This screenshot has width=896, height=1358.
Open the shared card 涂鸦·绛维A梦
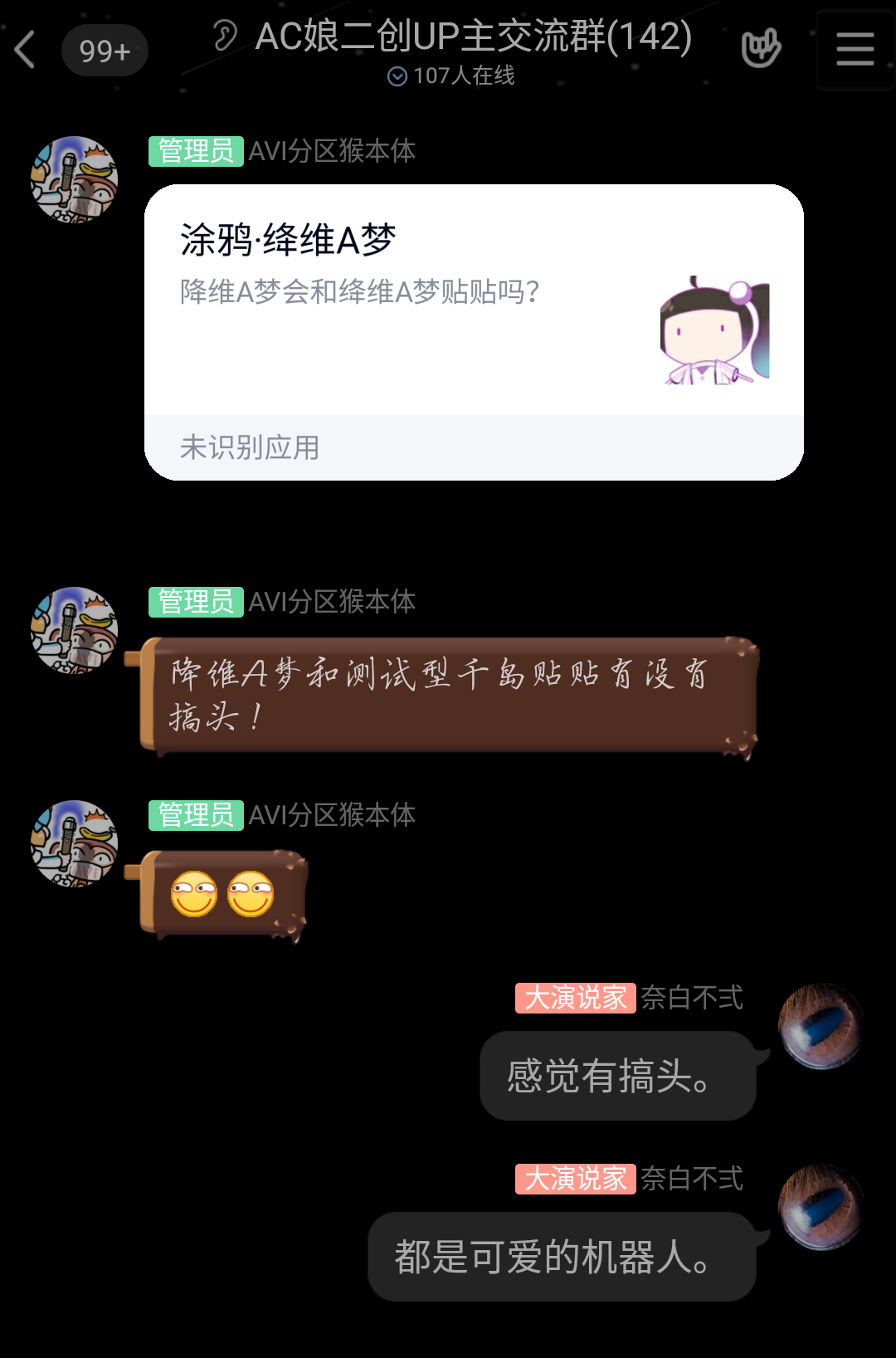tap(473, 315)
